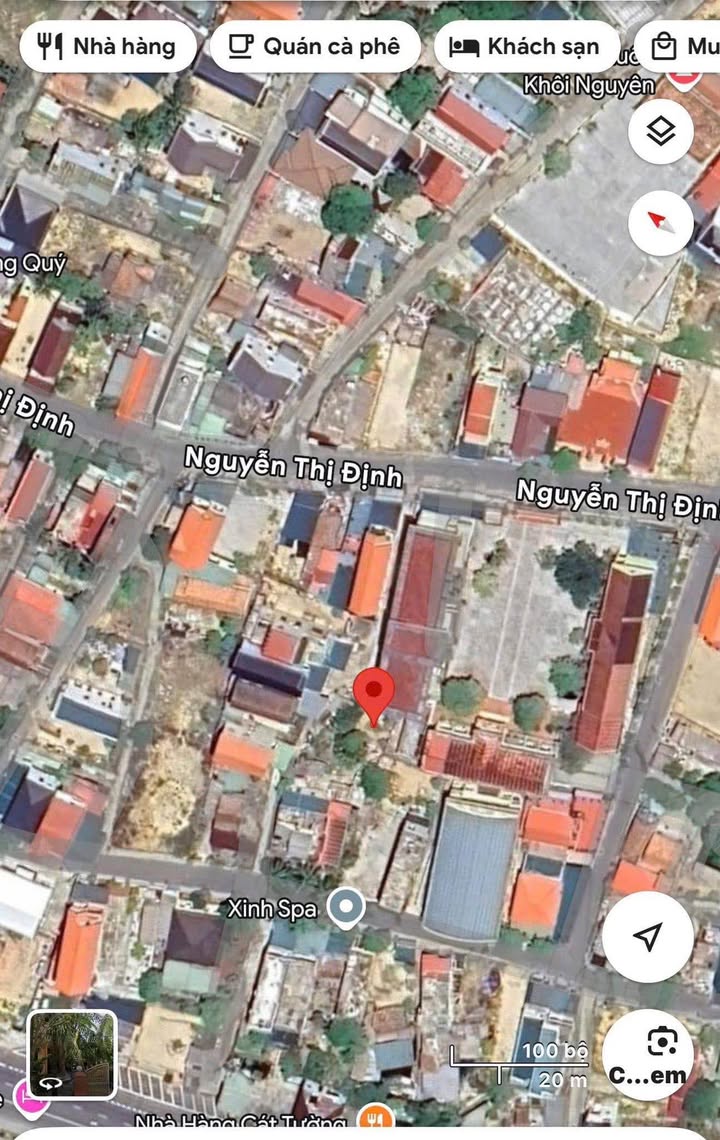The height and width of the screenshot is (1140, 720).
Task: Open the map layers selector
Action: (x=661, y=131)
